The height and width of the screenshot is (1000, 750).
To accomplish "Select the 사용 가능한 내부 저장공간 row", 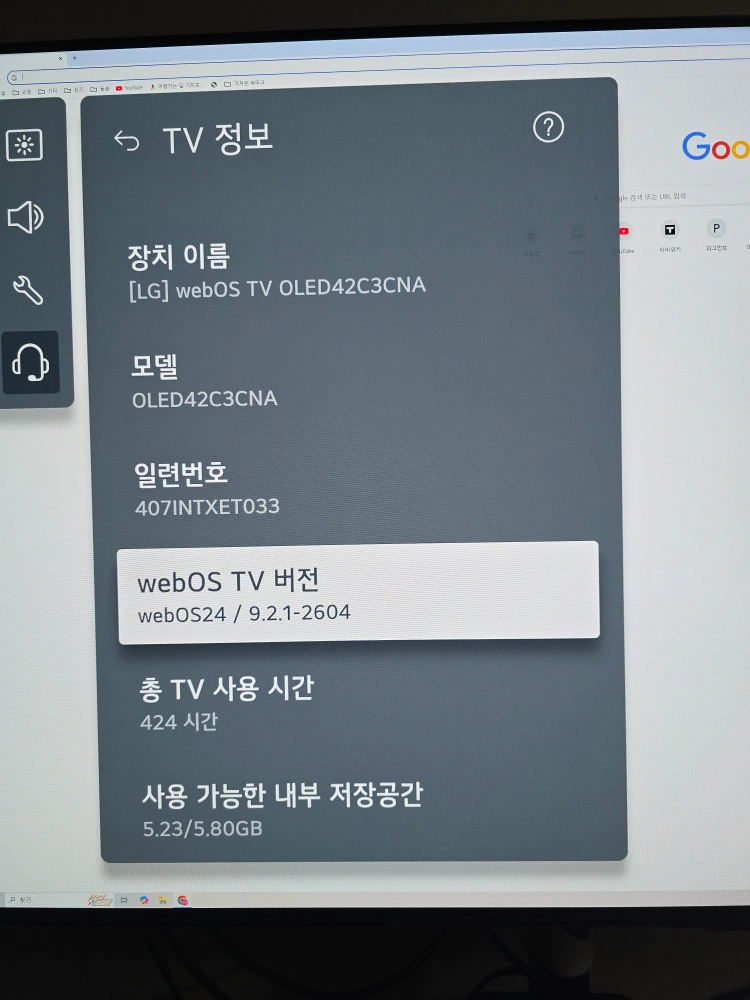I will click(x=365, y=809).
